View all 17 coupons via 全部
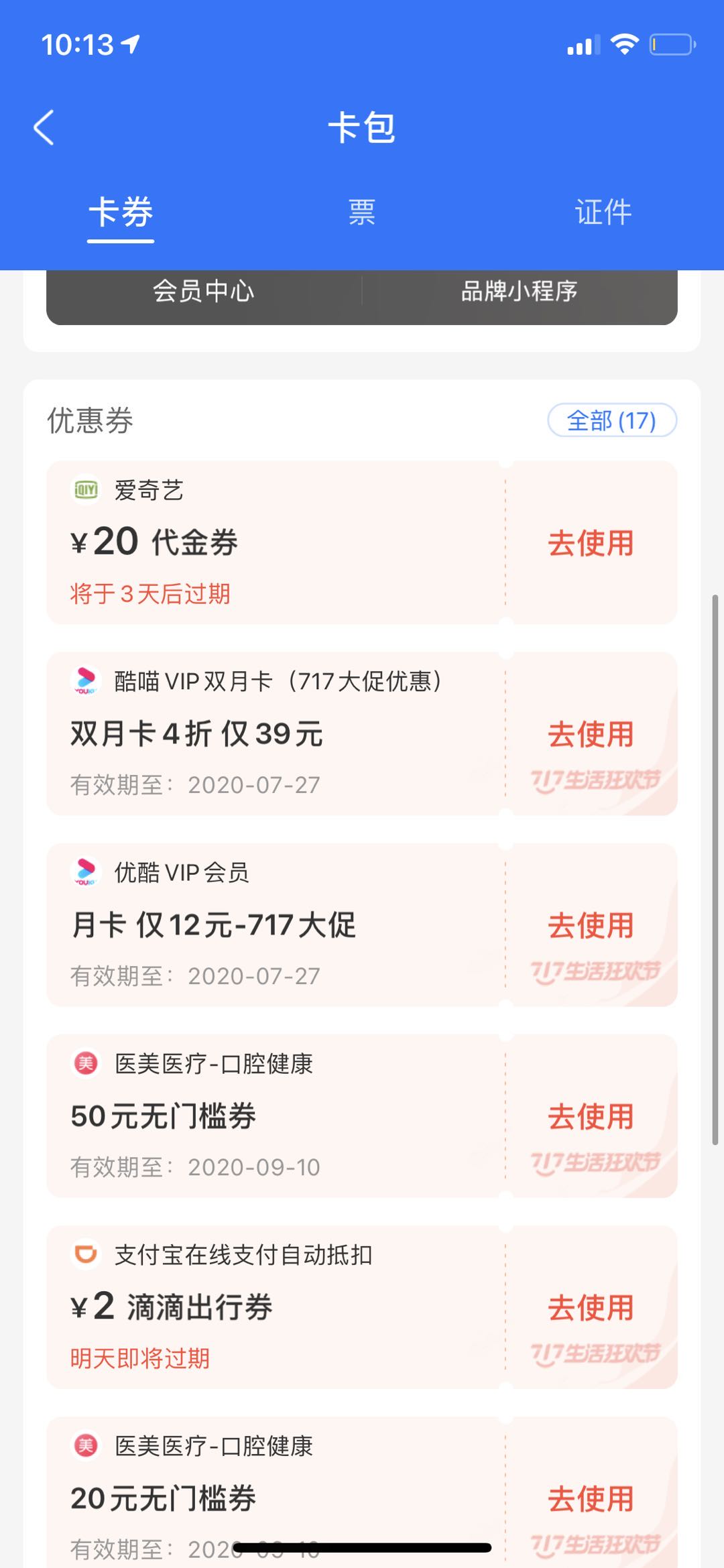 pos(611,421)
